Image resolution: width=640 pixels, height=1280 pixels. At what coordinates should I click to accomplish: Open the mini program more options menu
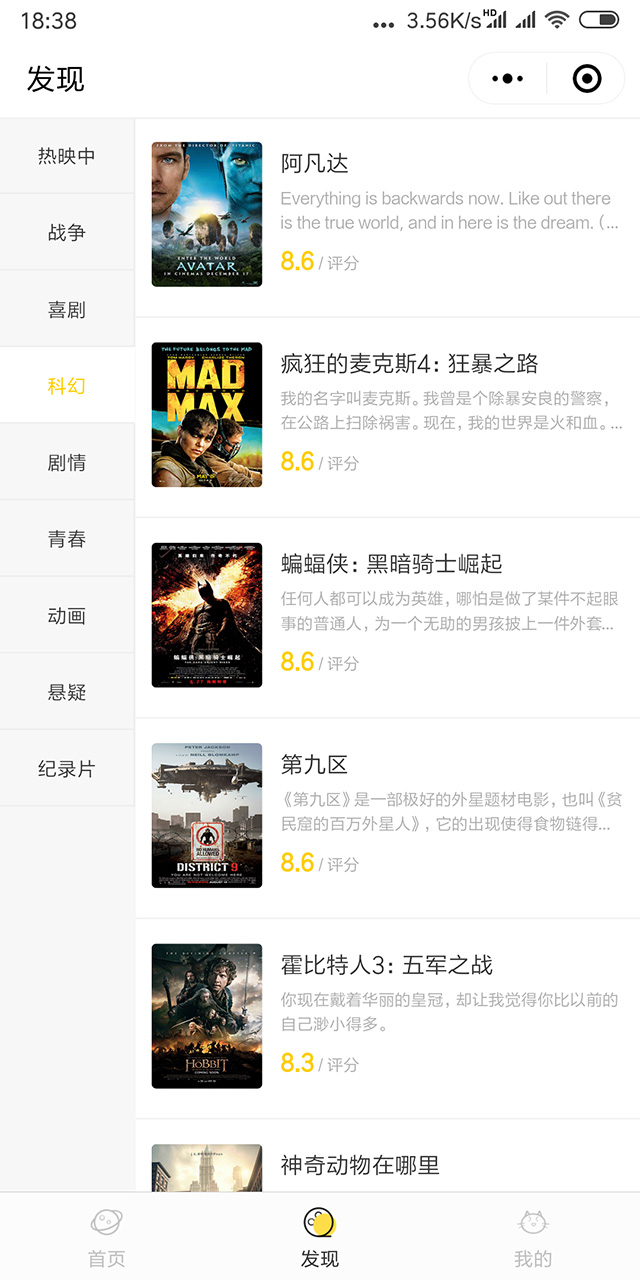(508, 79)
